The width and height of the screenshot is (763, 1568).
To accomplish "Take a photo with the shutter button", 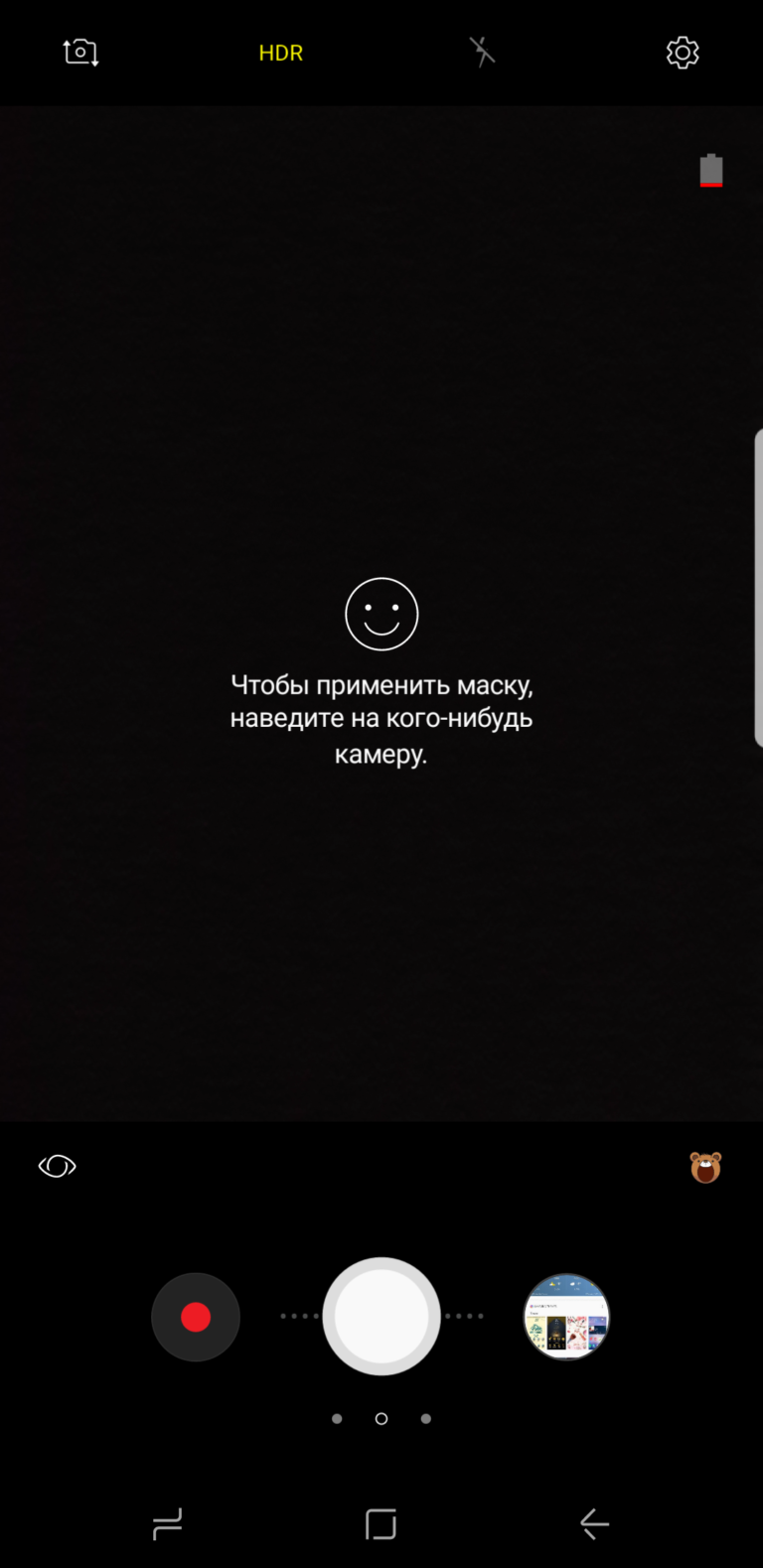I will (x=381, y=1317).
